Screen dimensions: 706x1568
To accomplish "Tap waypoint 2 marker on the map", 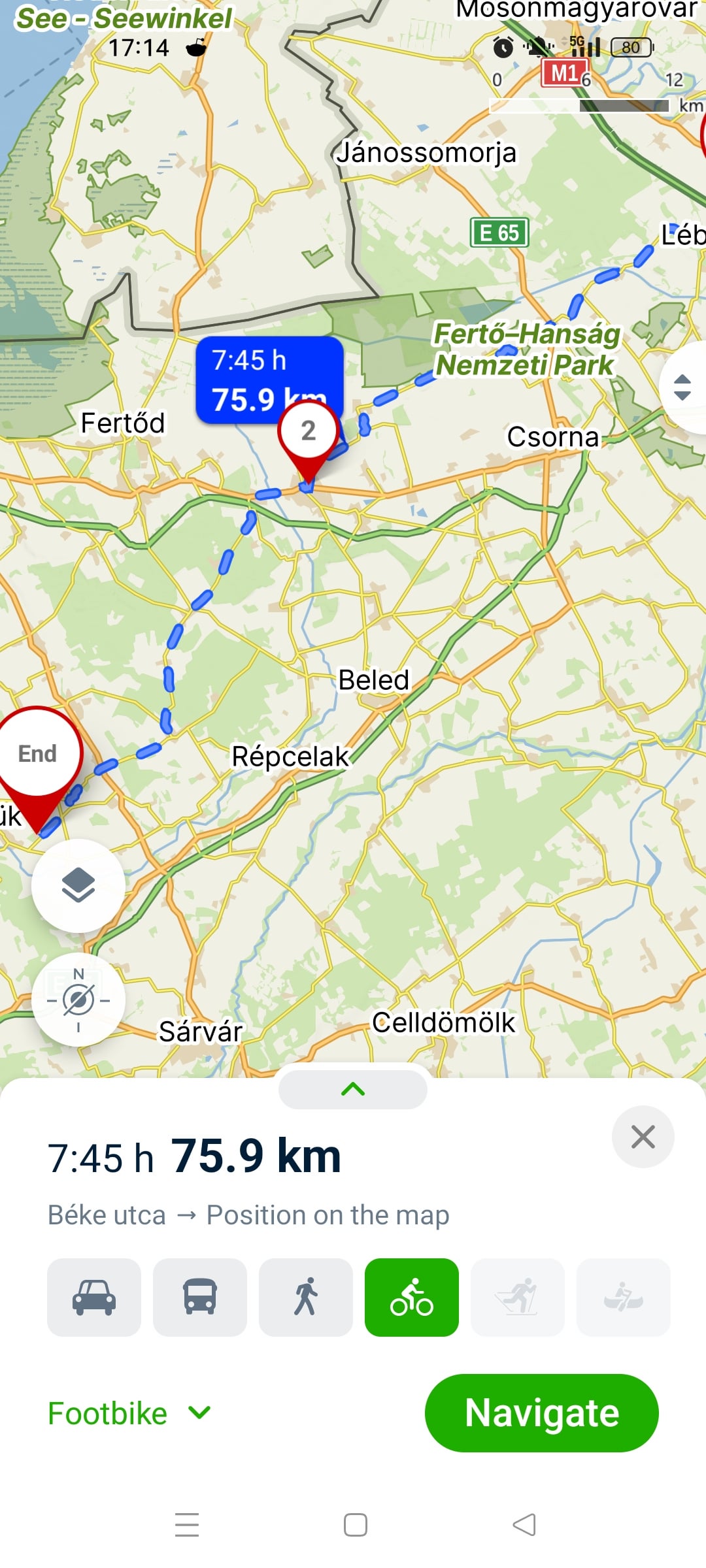I will 309,433.
